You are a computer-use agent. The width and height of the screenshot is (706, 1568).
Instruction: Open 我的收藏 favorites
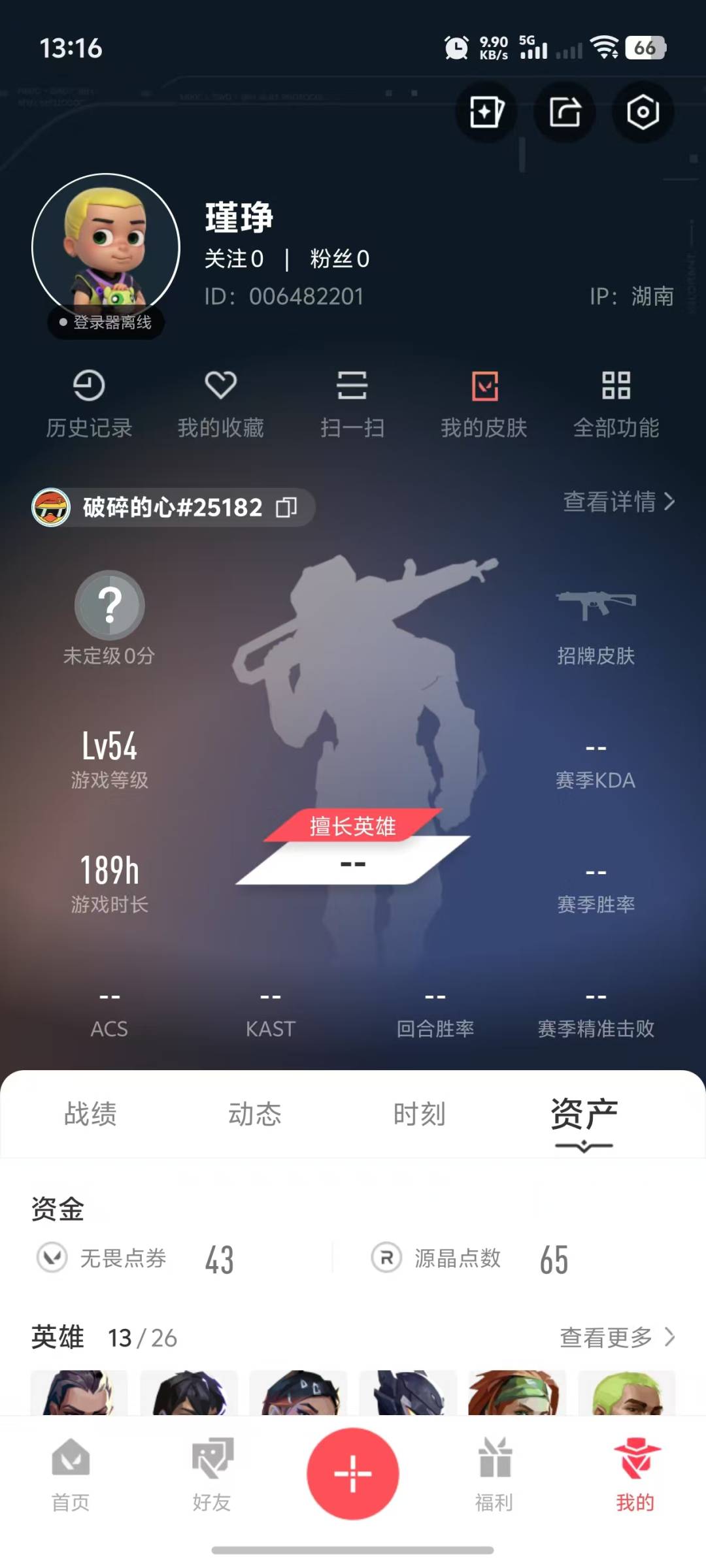(221, 404)
